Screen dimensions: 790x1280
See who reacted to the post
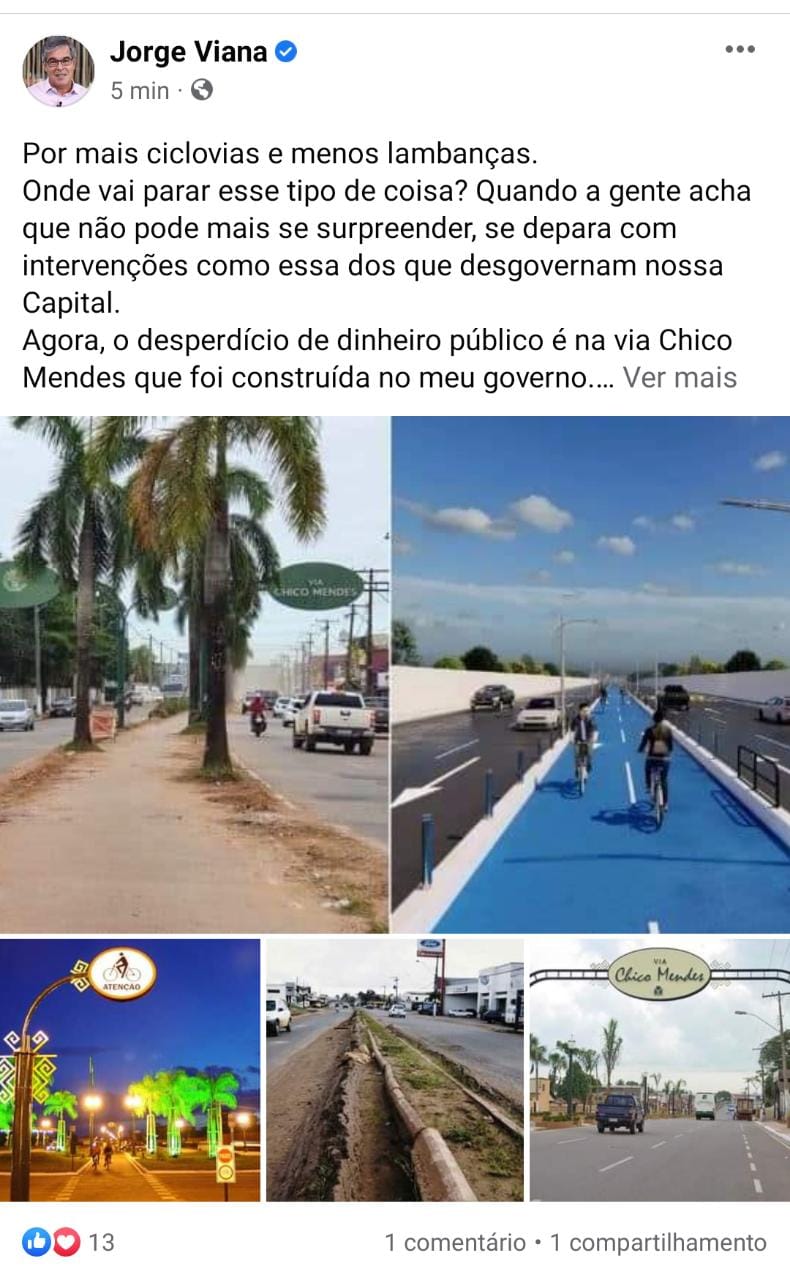click(x=68, y=1242)
